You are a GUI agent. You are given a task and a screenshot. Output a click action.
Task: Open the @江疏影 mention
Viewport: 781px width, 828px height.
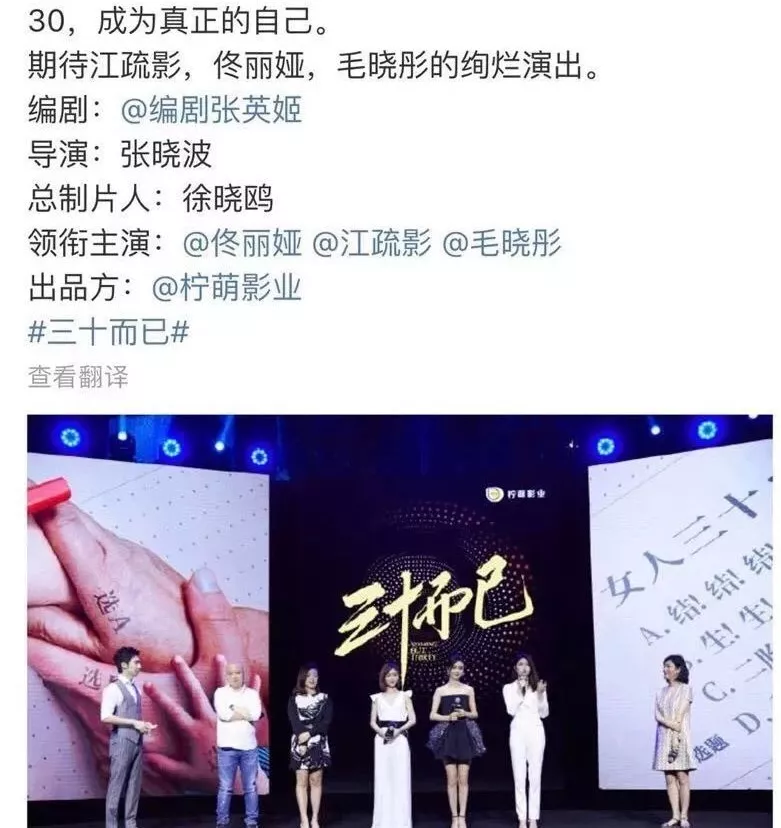pos(372,243)
